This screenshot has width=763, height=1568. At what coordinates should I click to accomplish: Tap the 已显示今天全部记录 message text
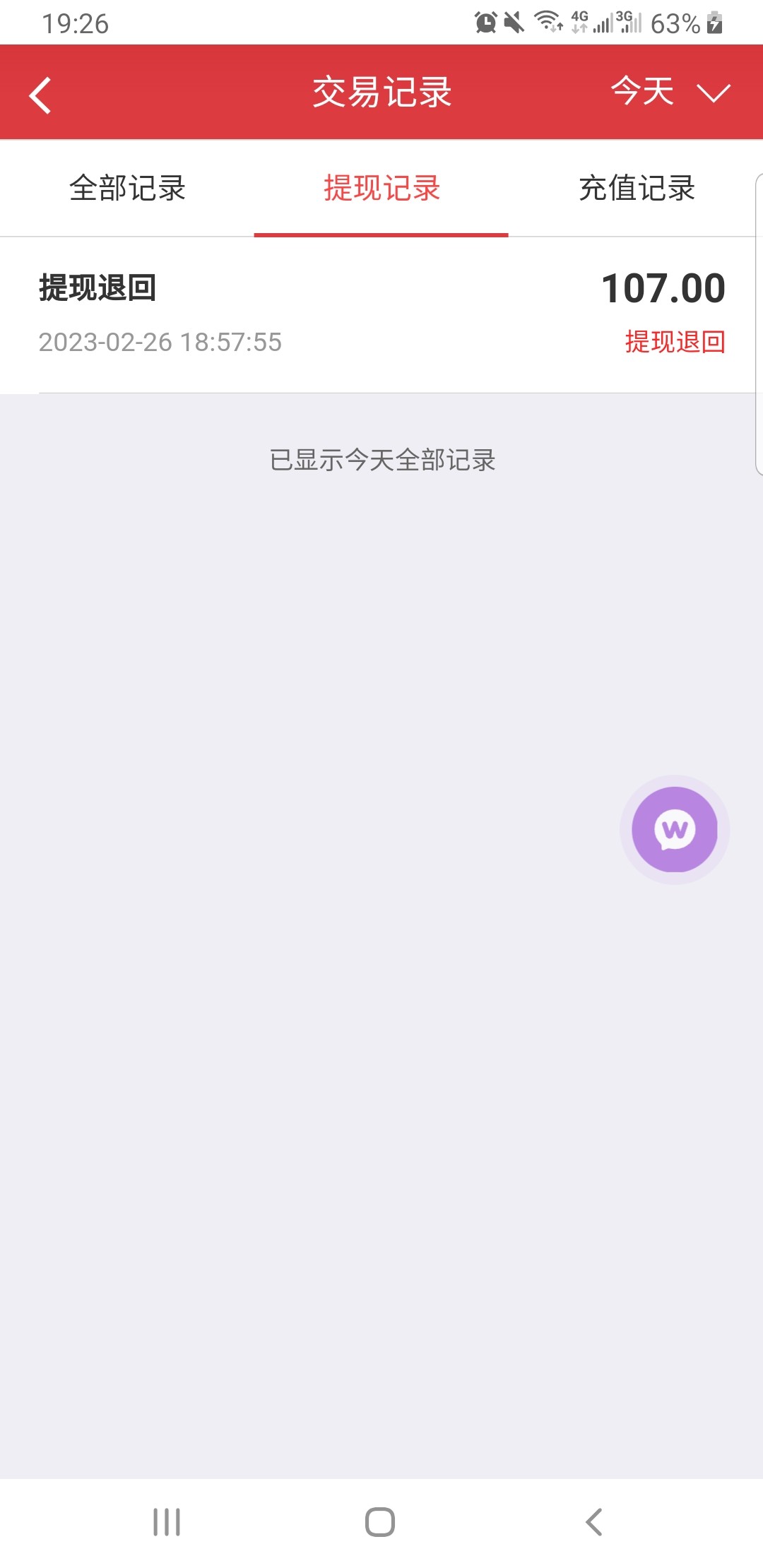(x=381, y=461)
